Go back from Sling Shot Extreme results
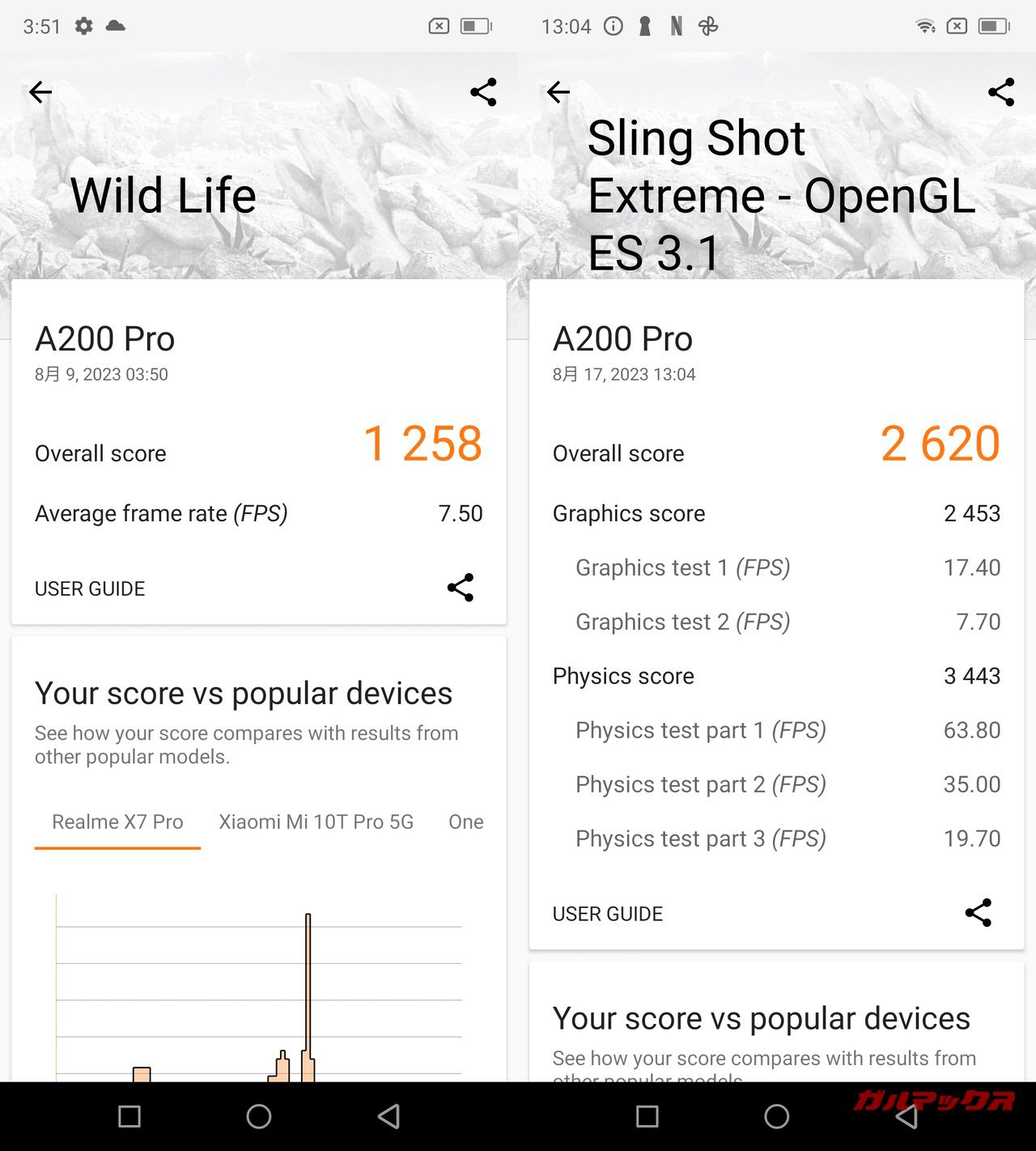Screen dimensions: 1036x1151 coord(558,92)
